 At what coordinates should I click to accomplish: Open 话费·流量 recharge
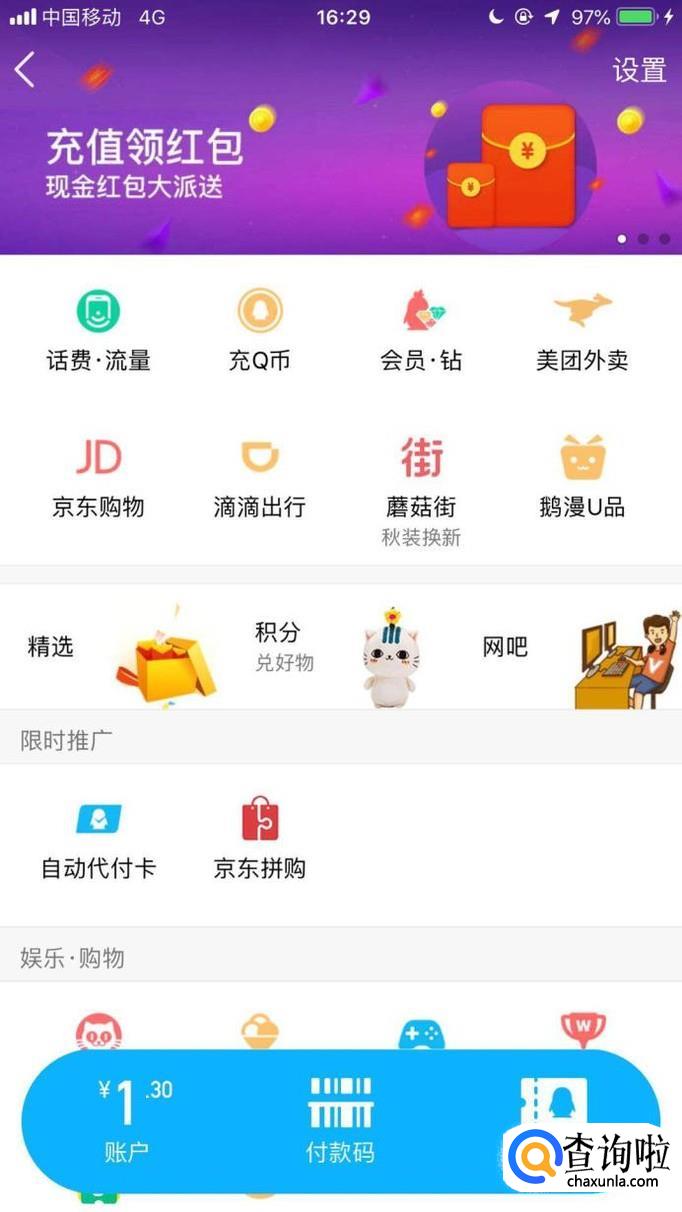[98, 330]
